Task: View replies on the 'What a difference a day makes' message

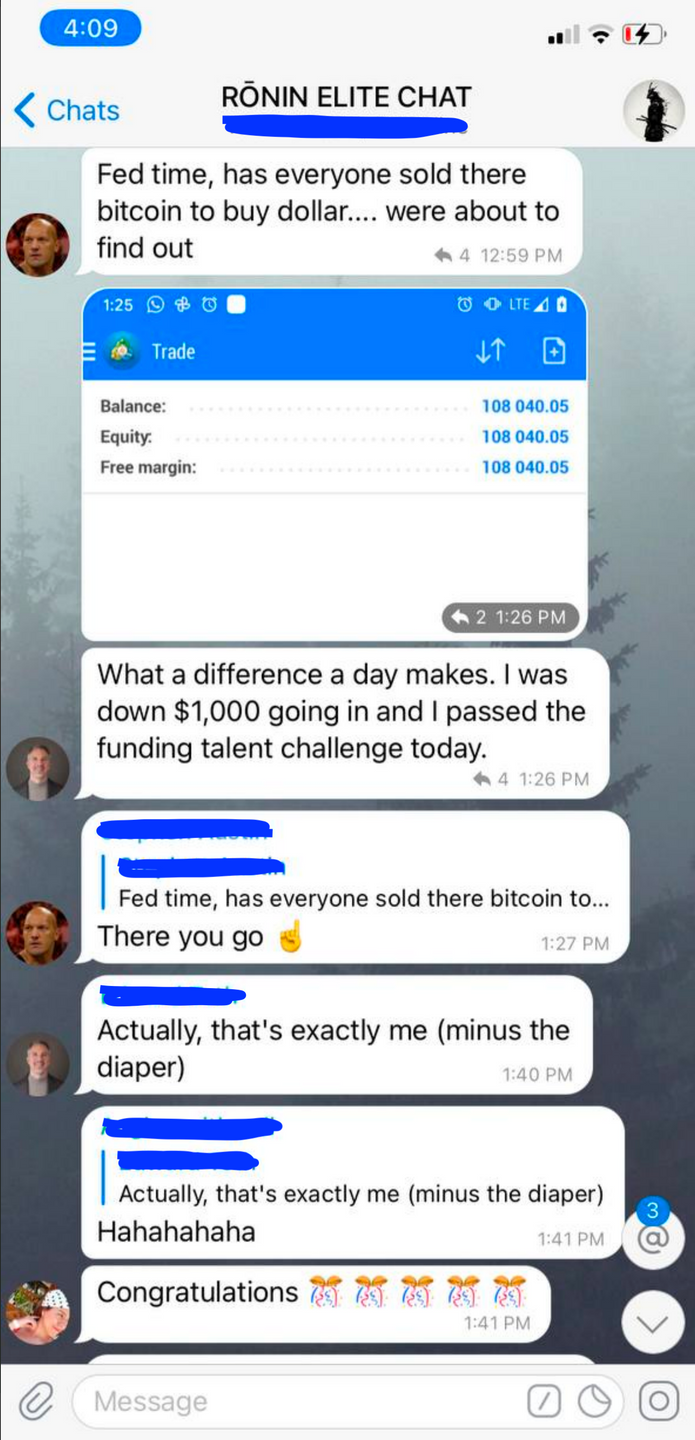Action: pos(485,779)
